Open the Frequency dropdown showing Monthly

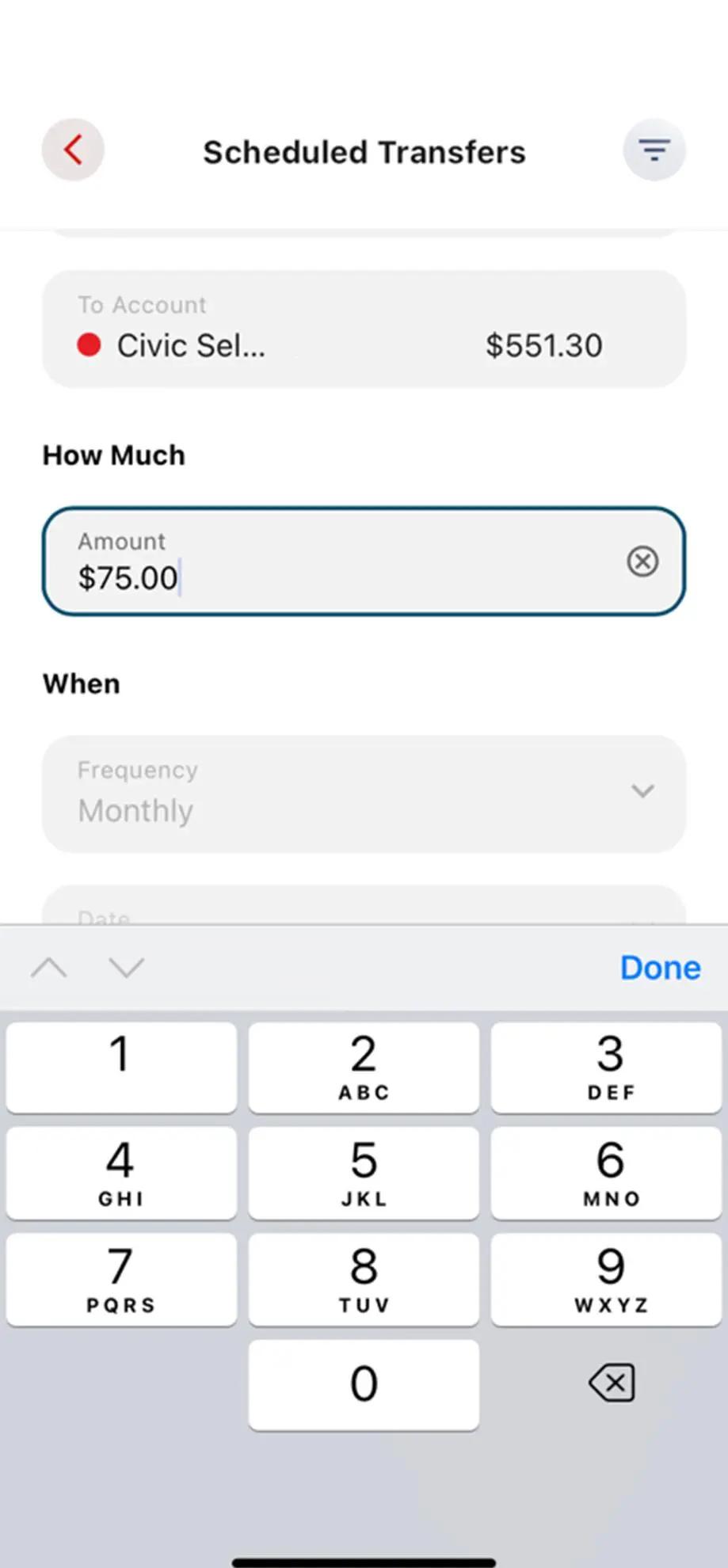(x=364, y=792)
